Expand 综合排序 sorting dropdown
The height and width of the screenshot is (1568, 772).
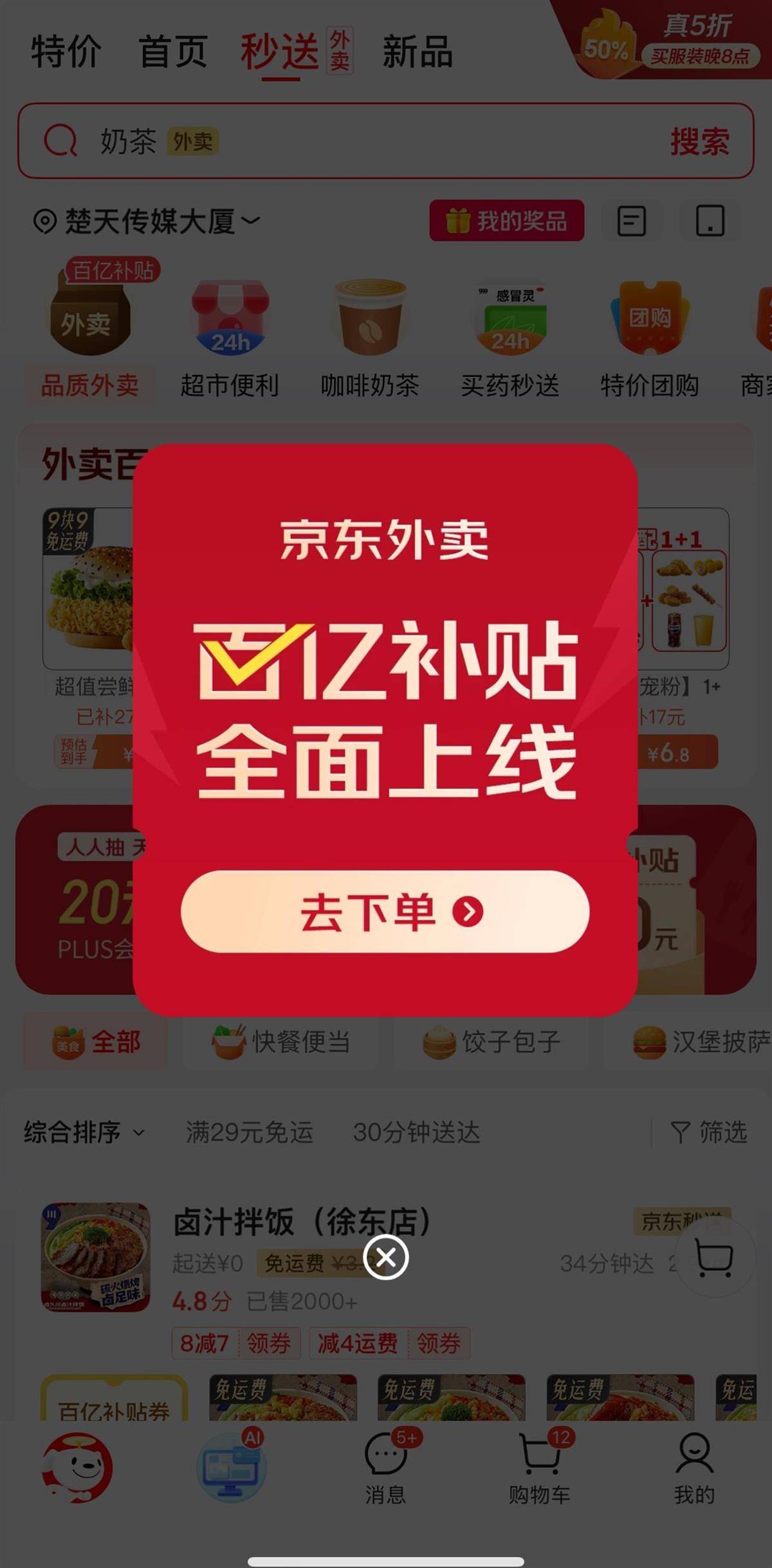point(84,1132)
